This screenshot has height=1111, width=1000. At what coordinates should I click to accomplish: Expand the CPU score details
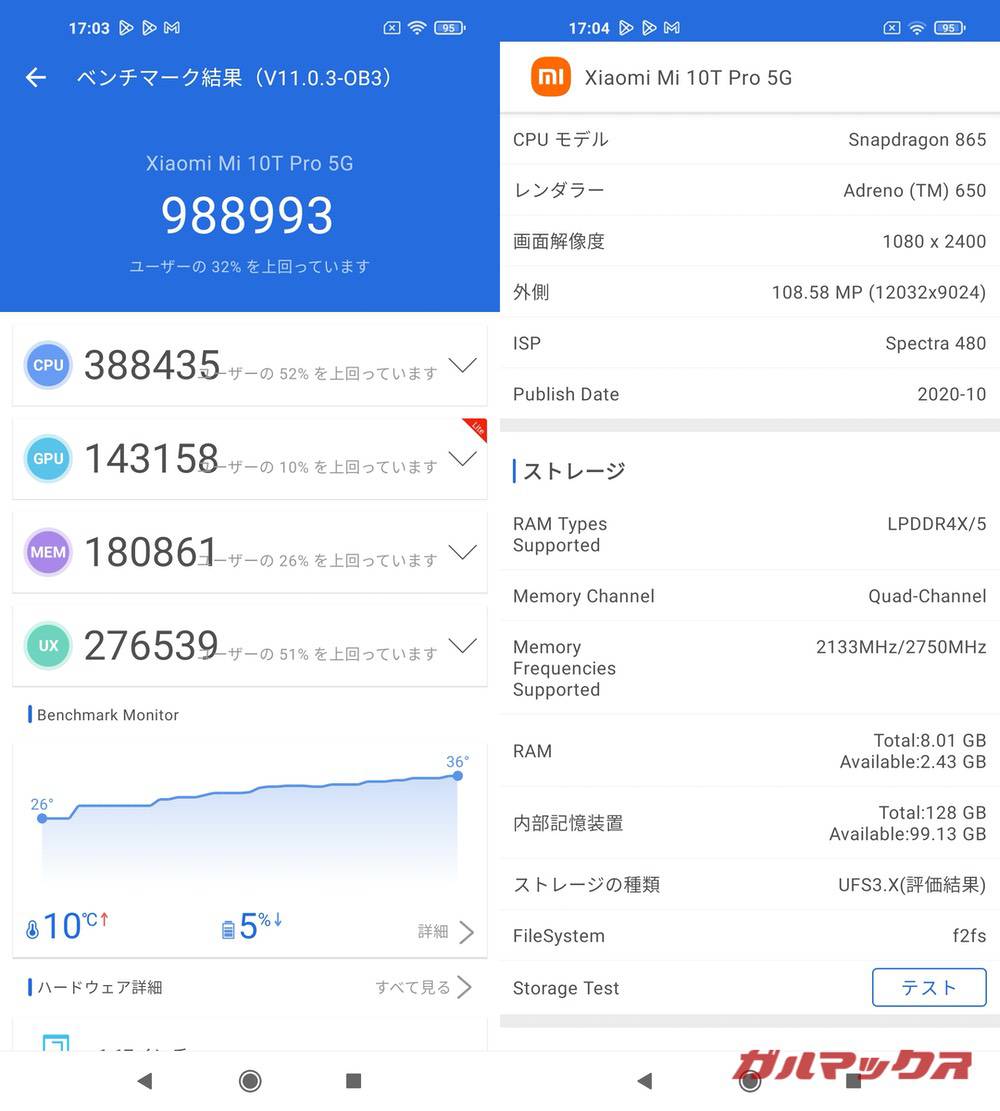[x=463, y=365]
